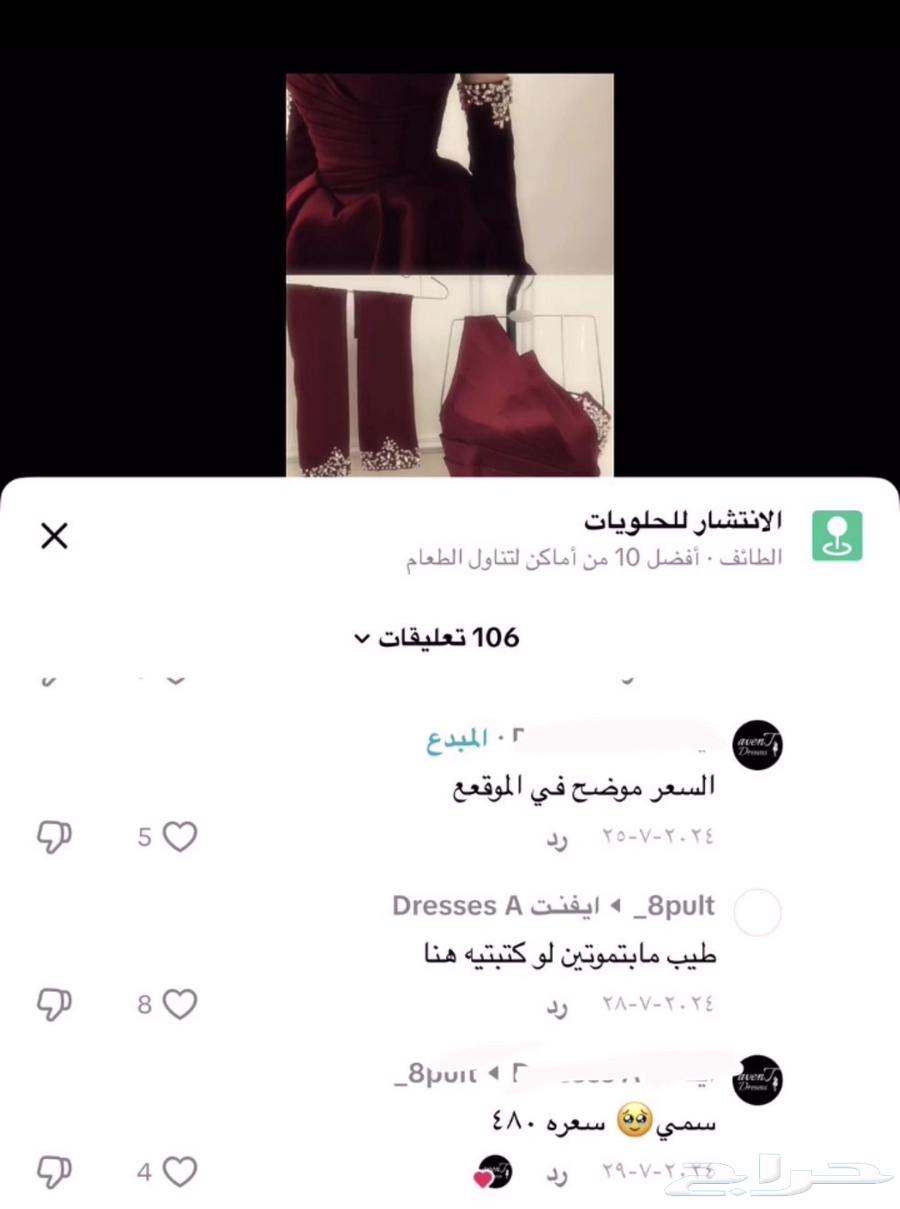Close the comments panel with the X

(54, 537)
